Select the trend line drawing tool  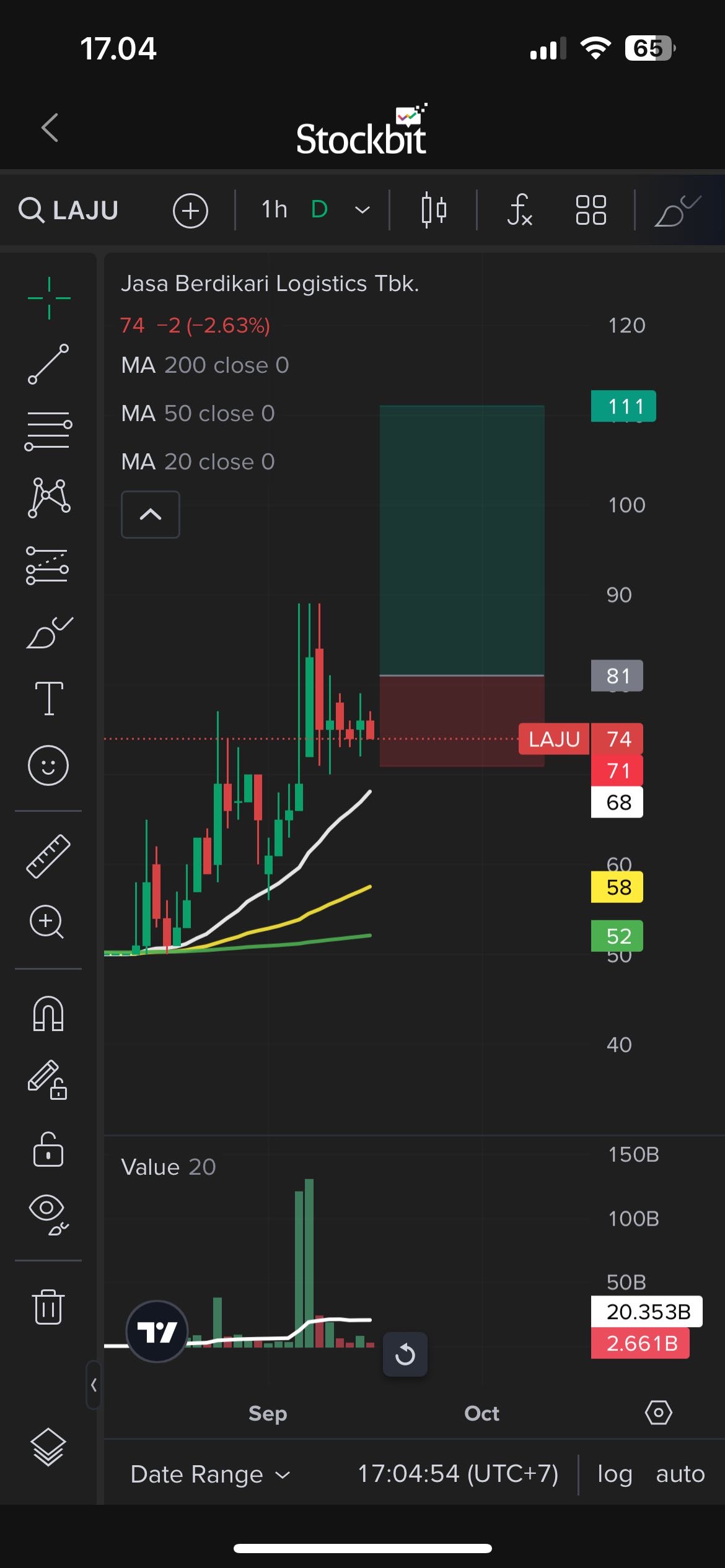[x=48, y=364]
